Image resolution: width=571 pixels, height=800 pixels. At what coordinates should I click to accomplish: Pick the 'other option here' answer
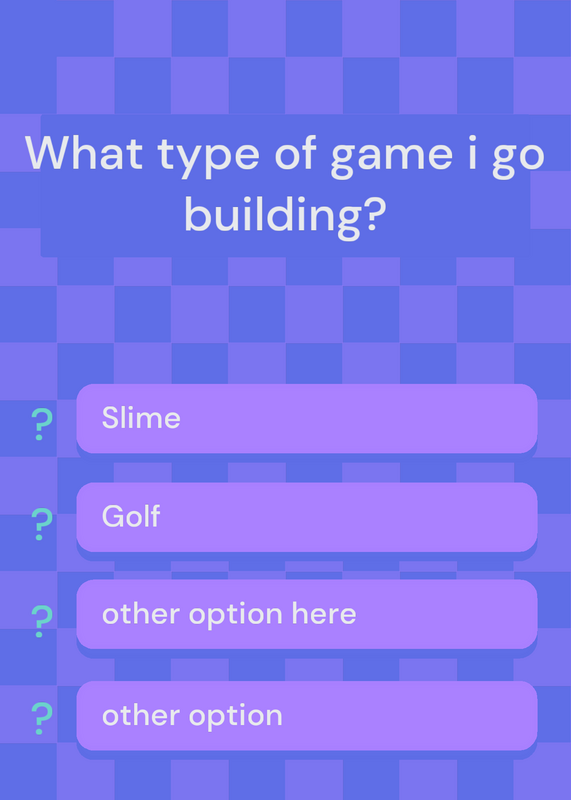(307, 614)
